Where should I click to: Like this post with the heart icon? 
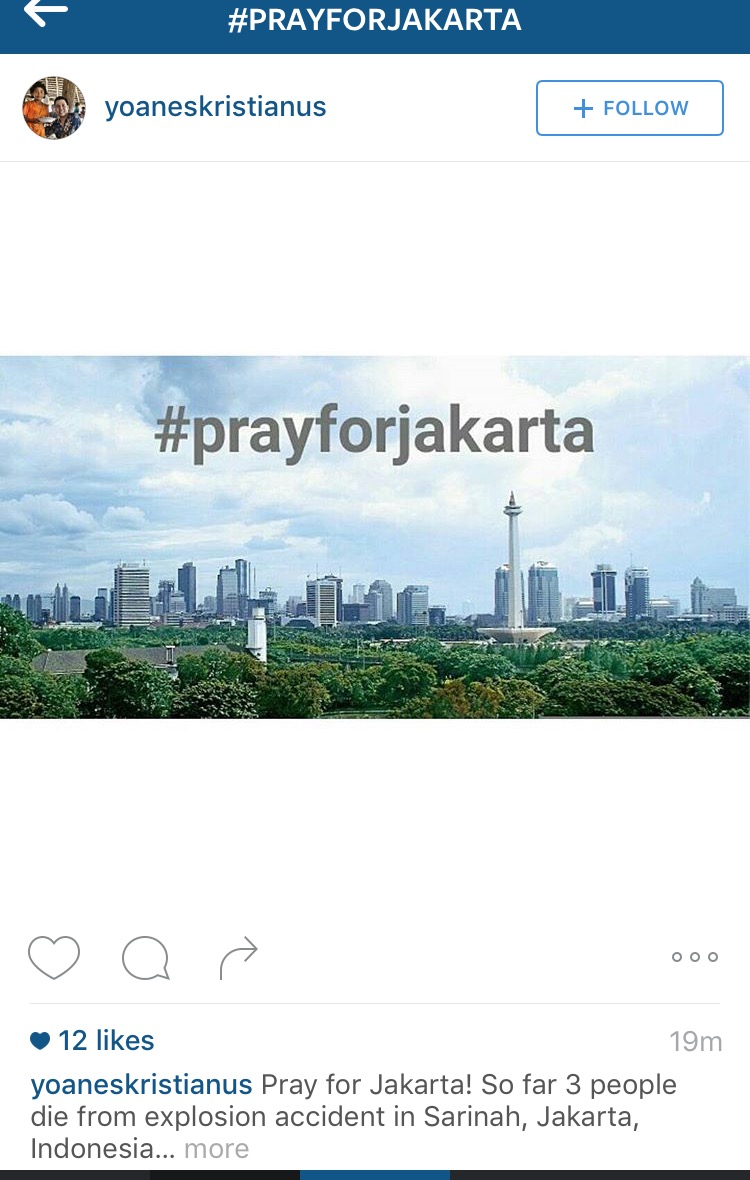click(54, 957)
